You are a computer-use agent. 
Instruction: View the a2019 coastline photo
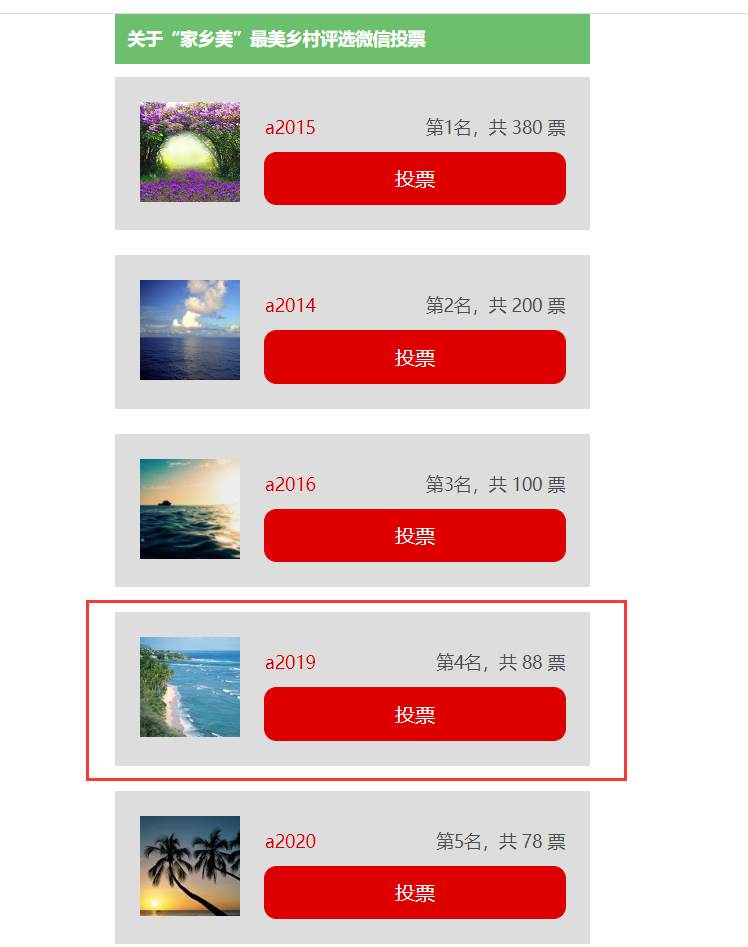(x=190, y=687)
